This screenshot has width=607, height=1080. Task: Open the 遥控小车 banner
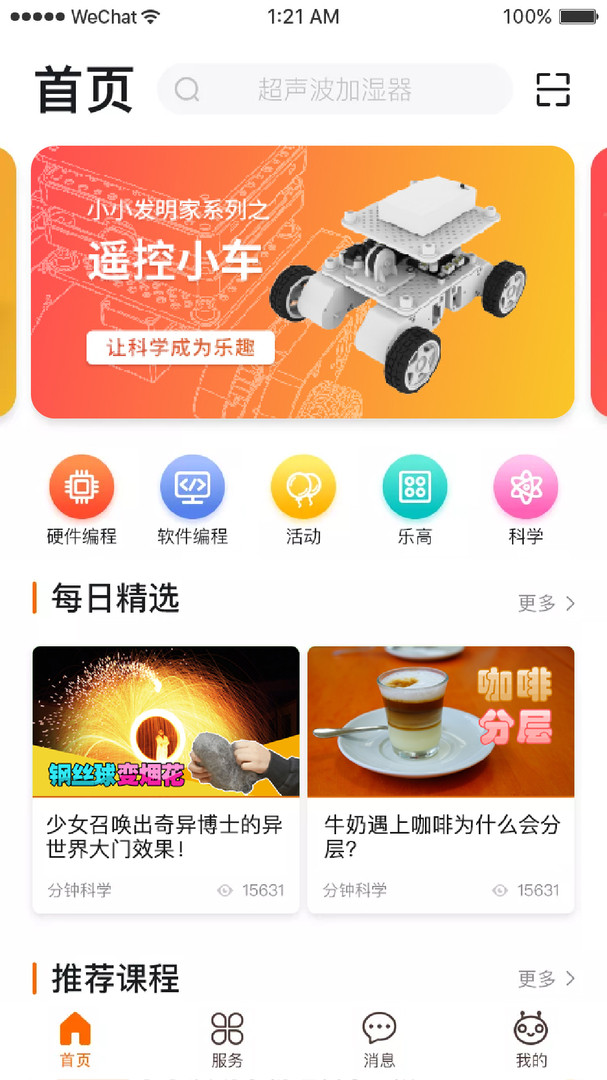302,282
